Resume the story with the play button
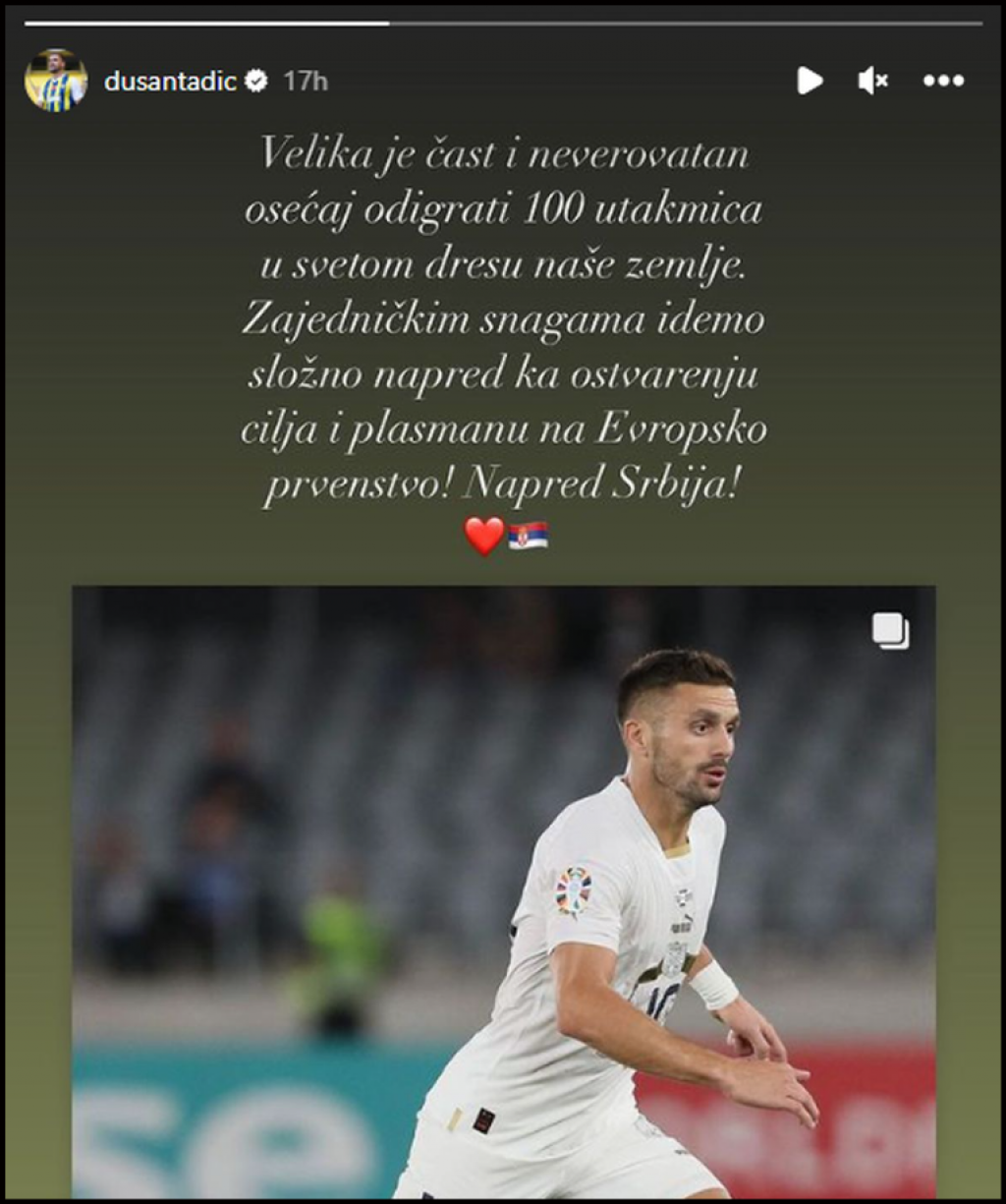 coord(810,81)
